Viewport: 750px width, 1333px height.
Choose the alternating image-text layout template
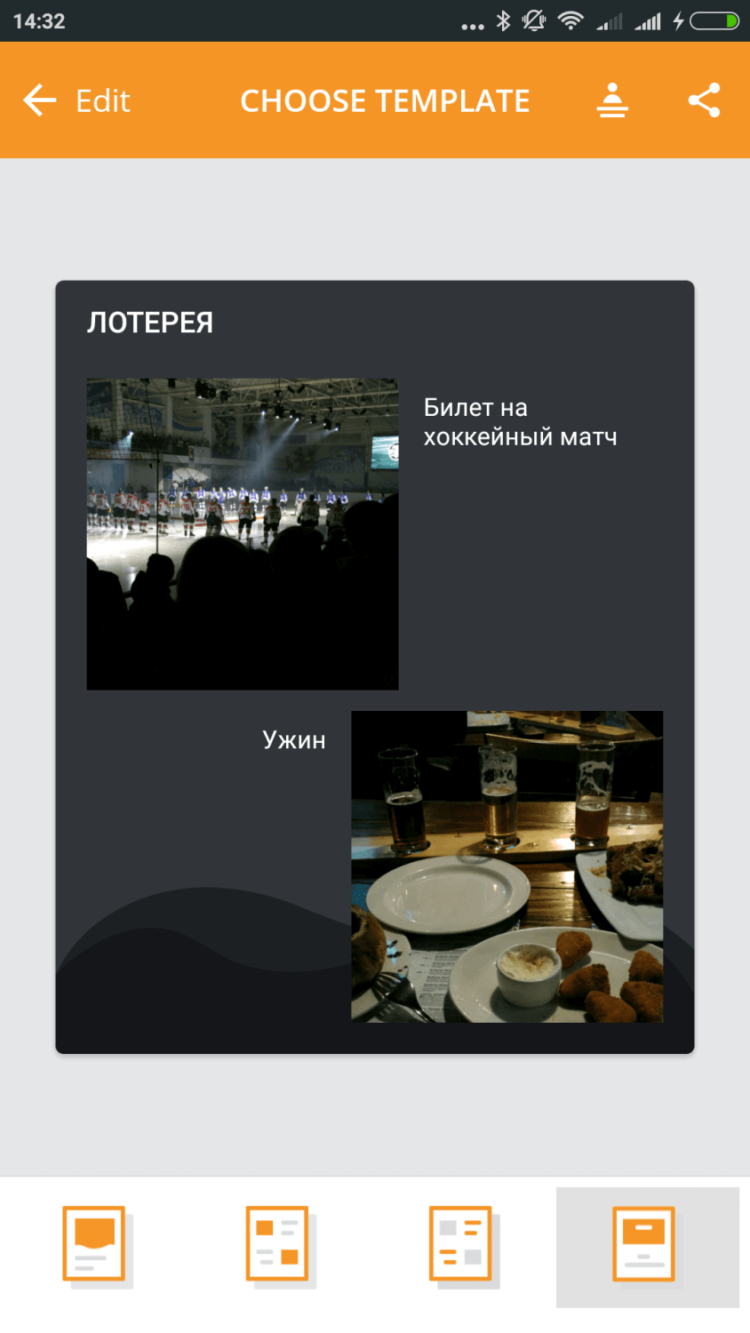click(x=279, y=1245)
